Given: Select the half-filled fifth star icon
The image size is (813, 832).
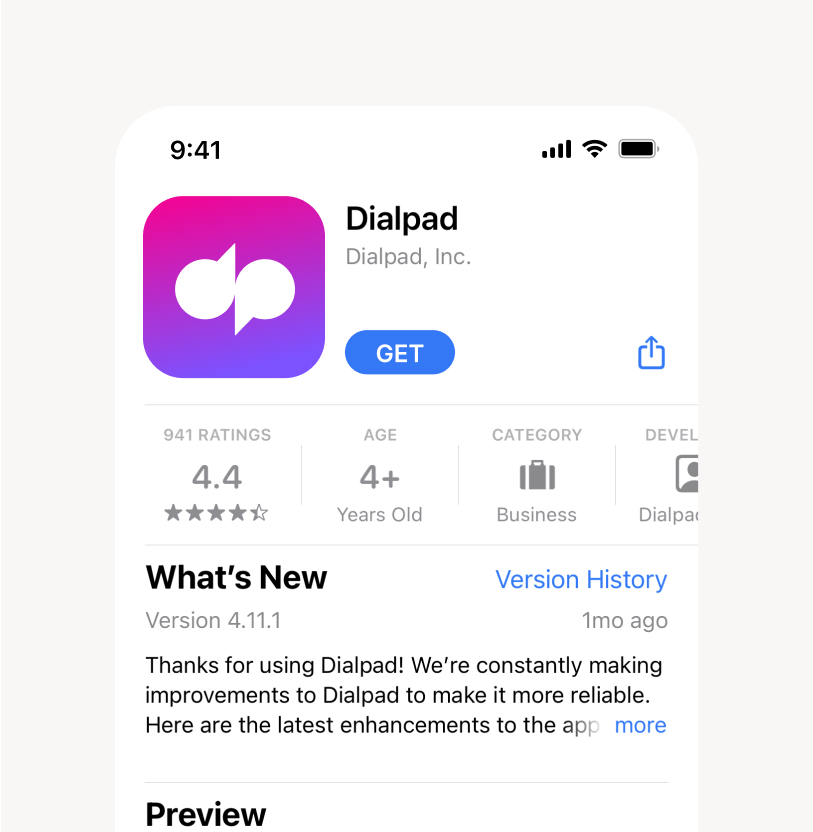Looking at the screenshot, I should pyautogui.click(x=260, y=513).
